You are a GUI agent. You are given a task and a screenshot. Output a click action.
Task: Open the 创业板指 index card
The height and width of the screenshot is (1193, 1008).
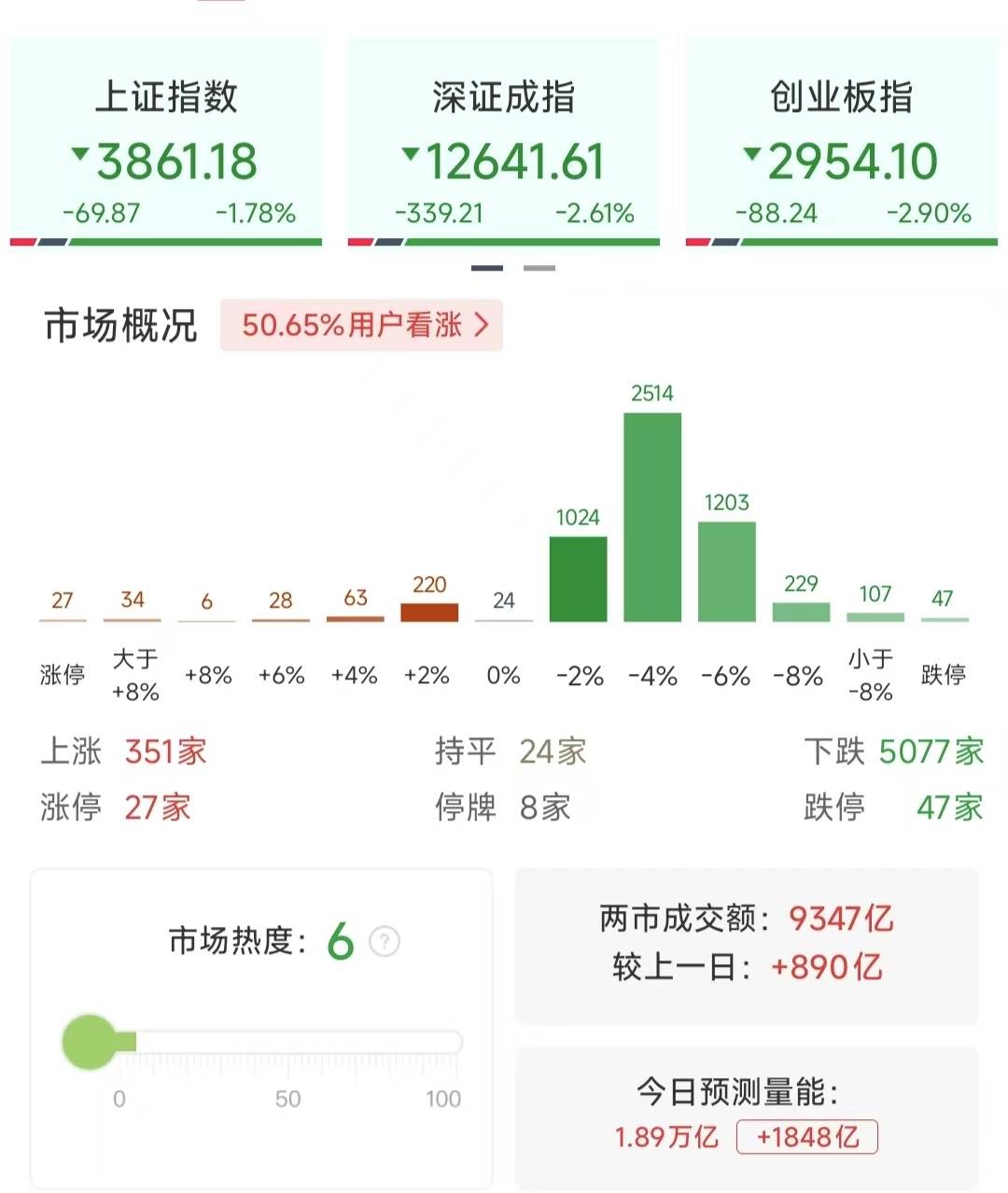840,140
